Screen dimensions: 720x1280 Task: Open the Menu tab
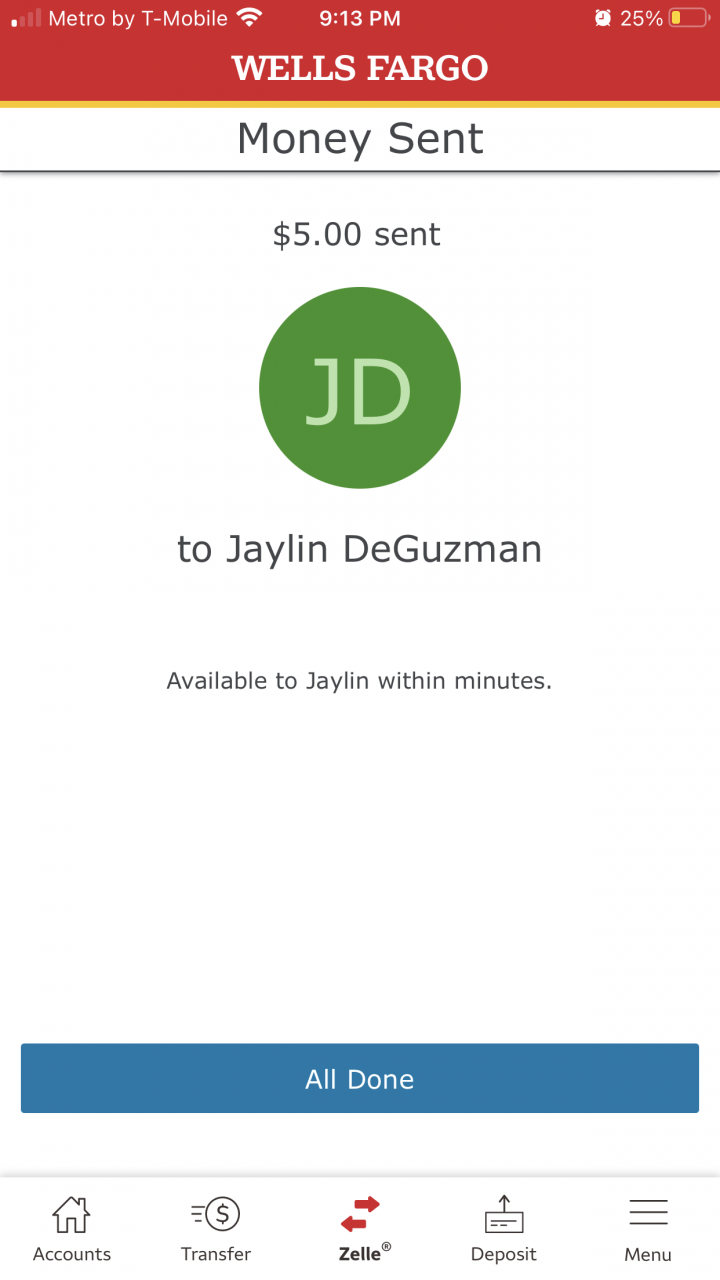pos(648,1229)
